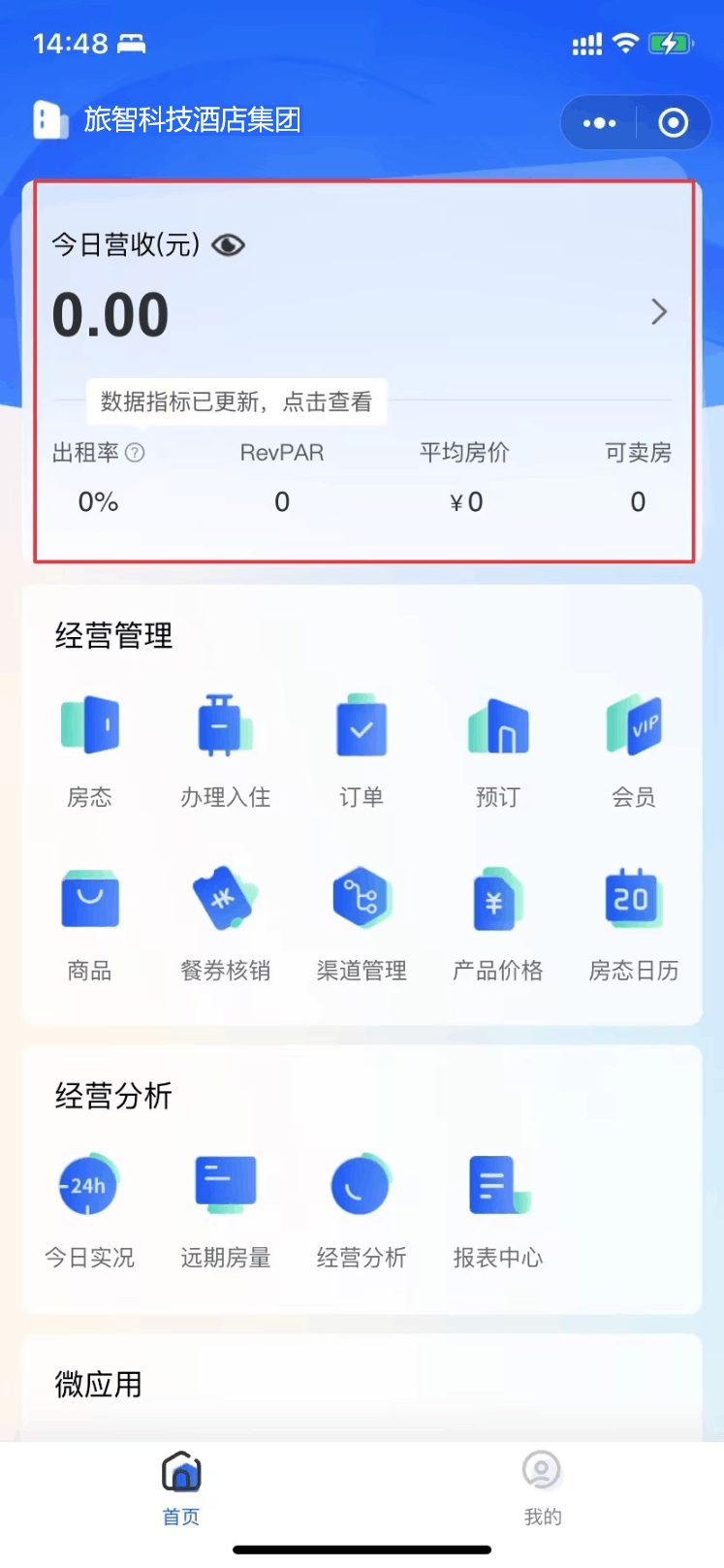Open today's revenue details via the chevron
The image size is (724, 1568).
[659, 311]
